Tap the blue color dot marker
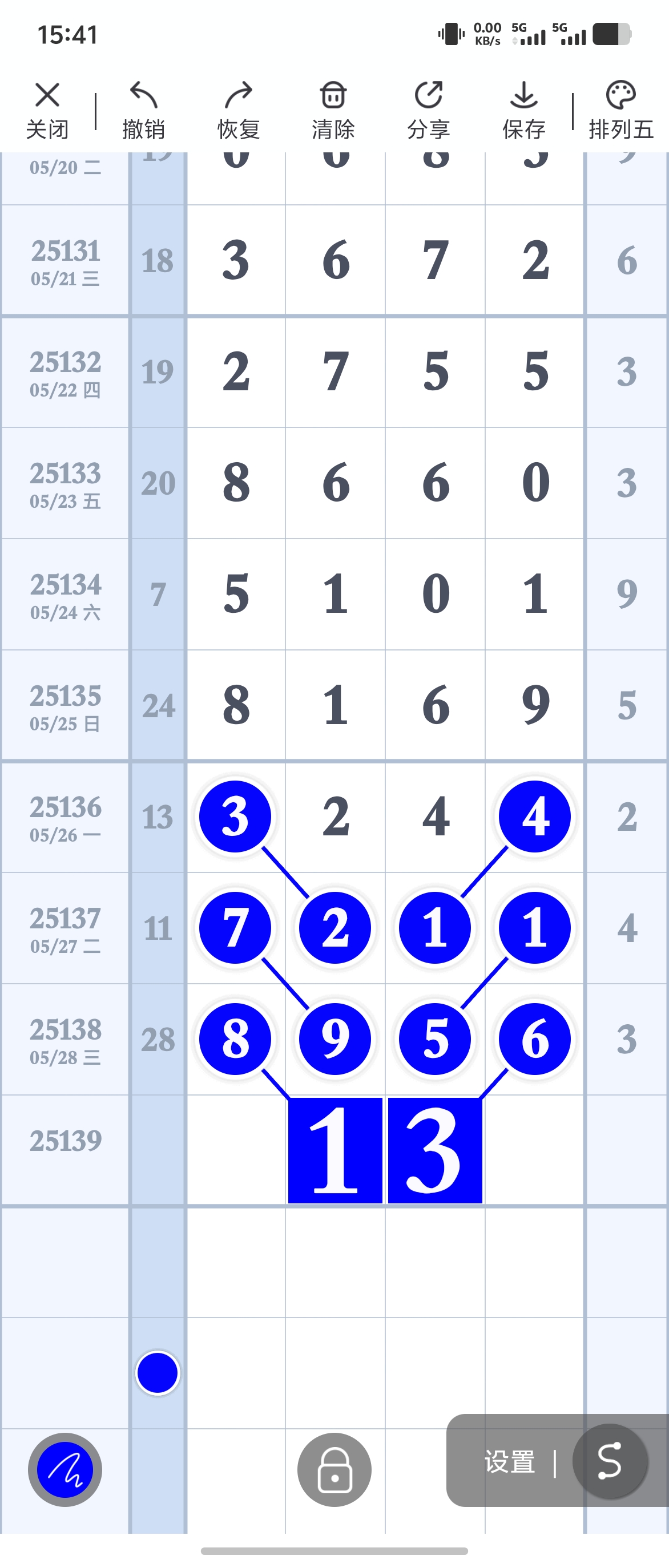Image resolution: width=669 pixels, height=1568 pixels. click(x=157, y=1373)
